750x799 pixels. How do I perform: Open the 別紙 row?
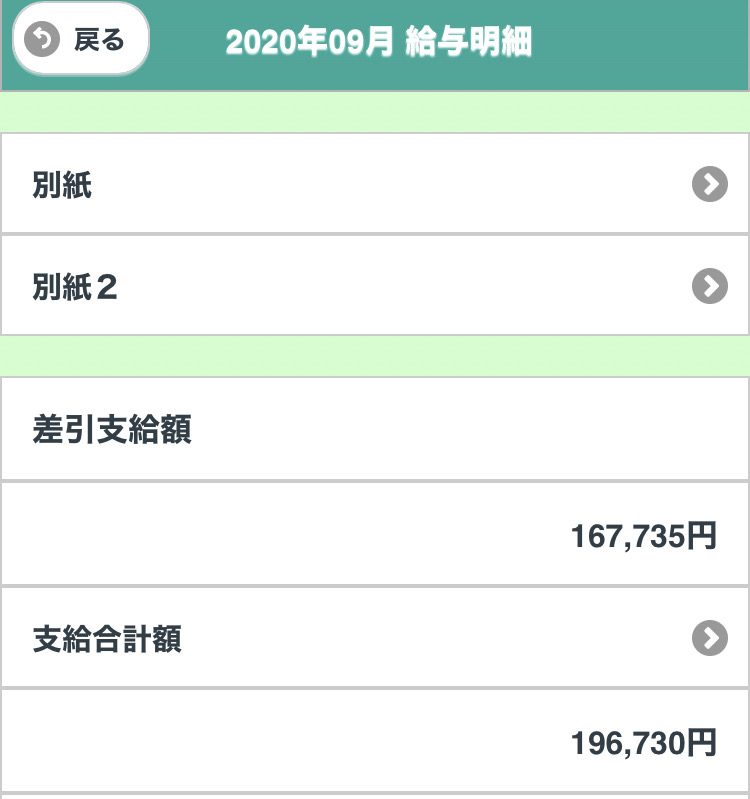coord(374,185)
